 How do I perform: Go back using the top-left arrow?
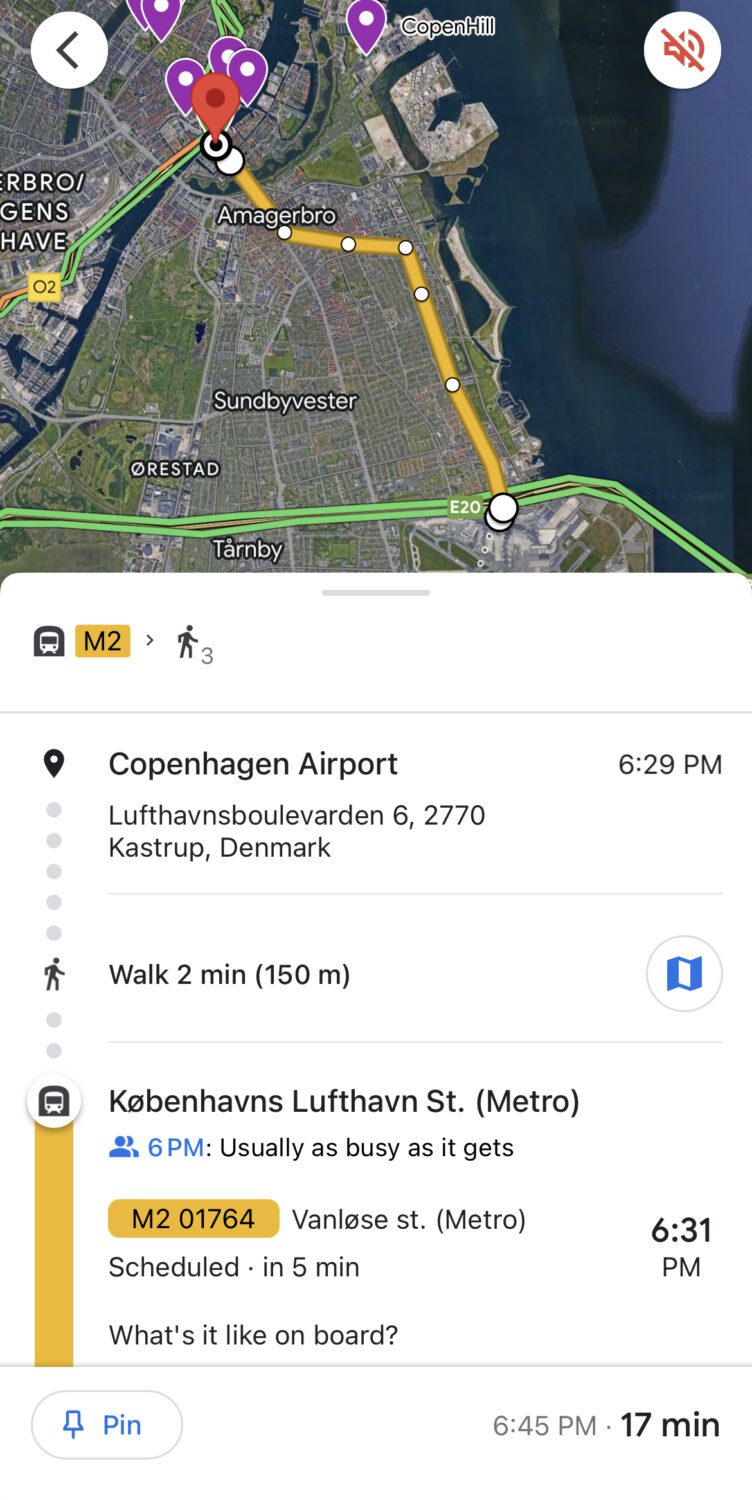click(x=69, y=50)
